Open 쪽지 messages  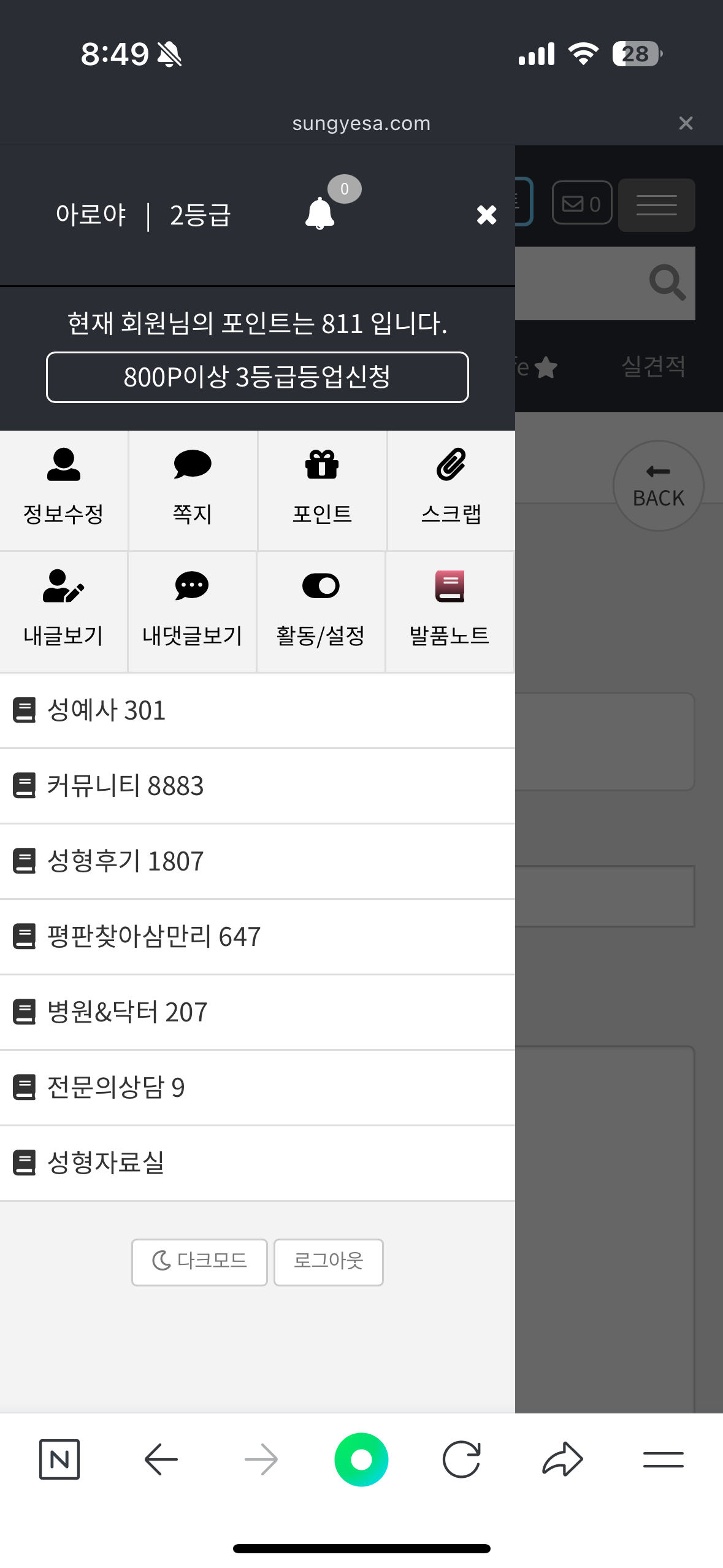[193, 490]
